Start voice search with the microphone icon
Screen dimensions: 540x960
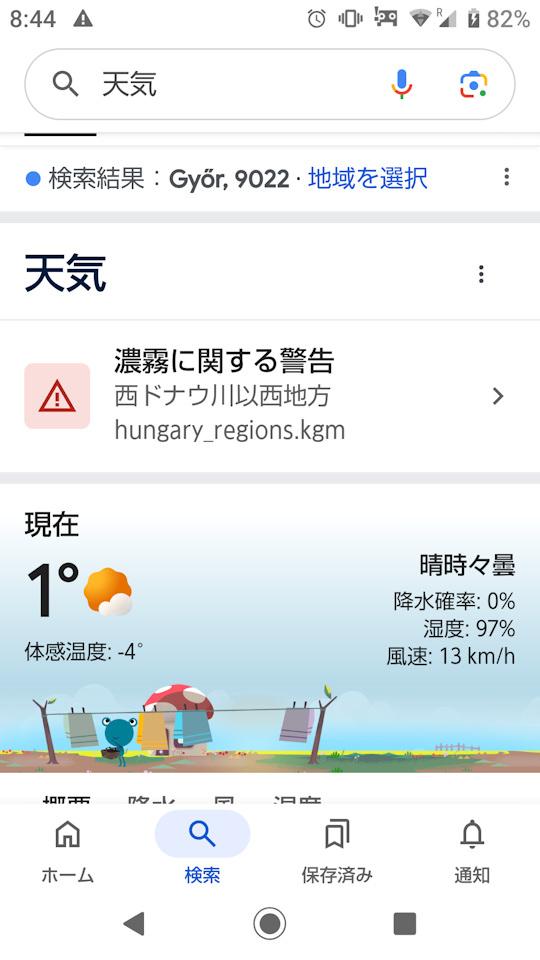pyautogui.click(x=402, y=84)
